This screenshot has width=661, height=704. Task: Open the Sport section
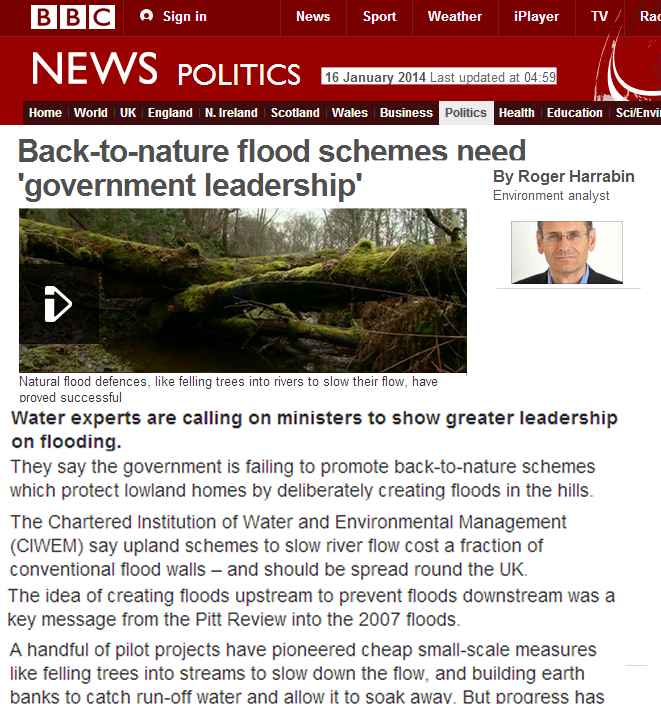click(380, 16)
